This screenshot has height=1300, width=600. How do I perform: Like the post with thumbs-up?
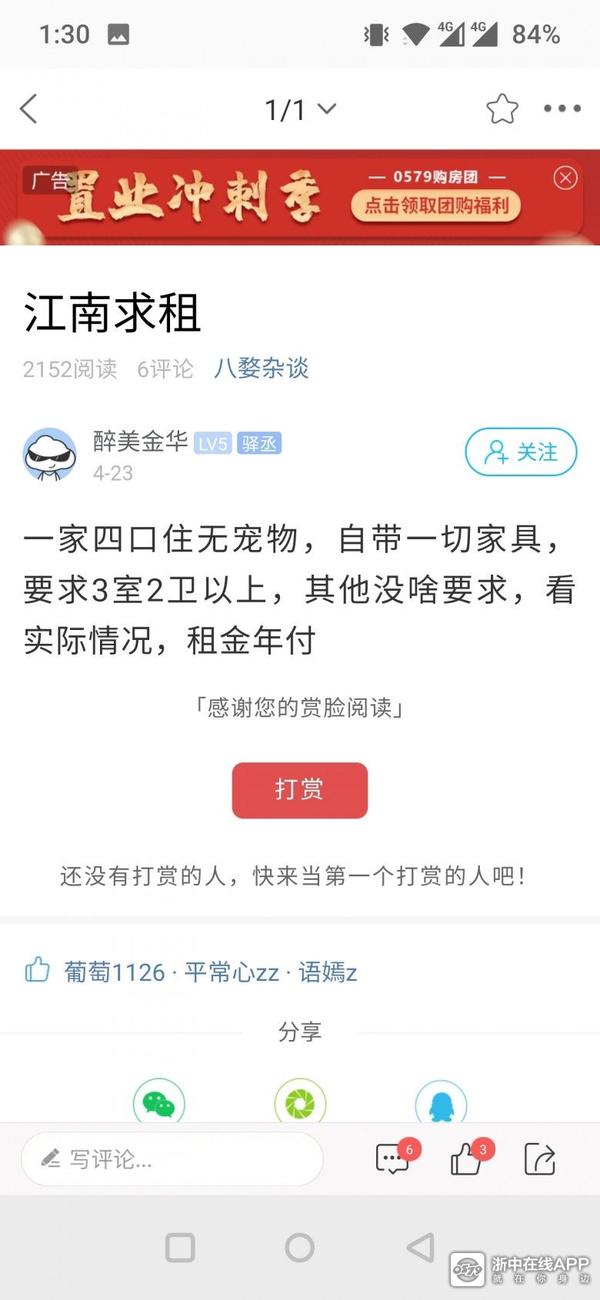[x=466, y=1159]
